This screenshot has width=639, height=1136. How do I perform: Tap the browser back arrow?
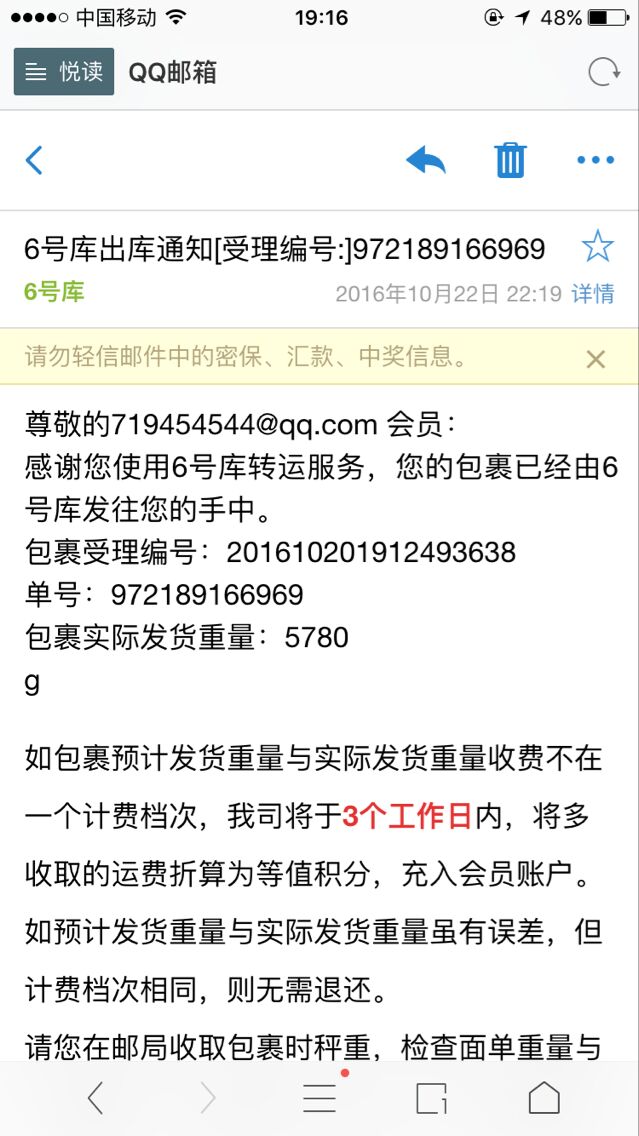coord(95,1098)
